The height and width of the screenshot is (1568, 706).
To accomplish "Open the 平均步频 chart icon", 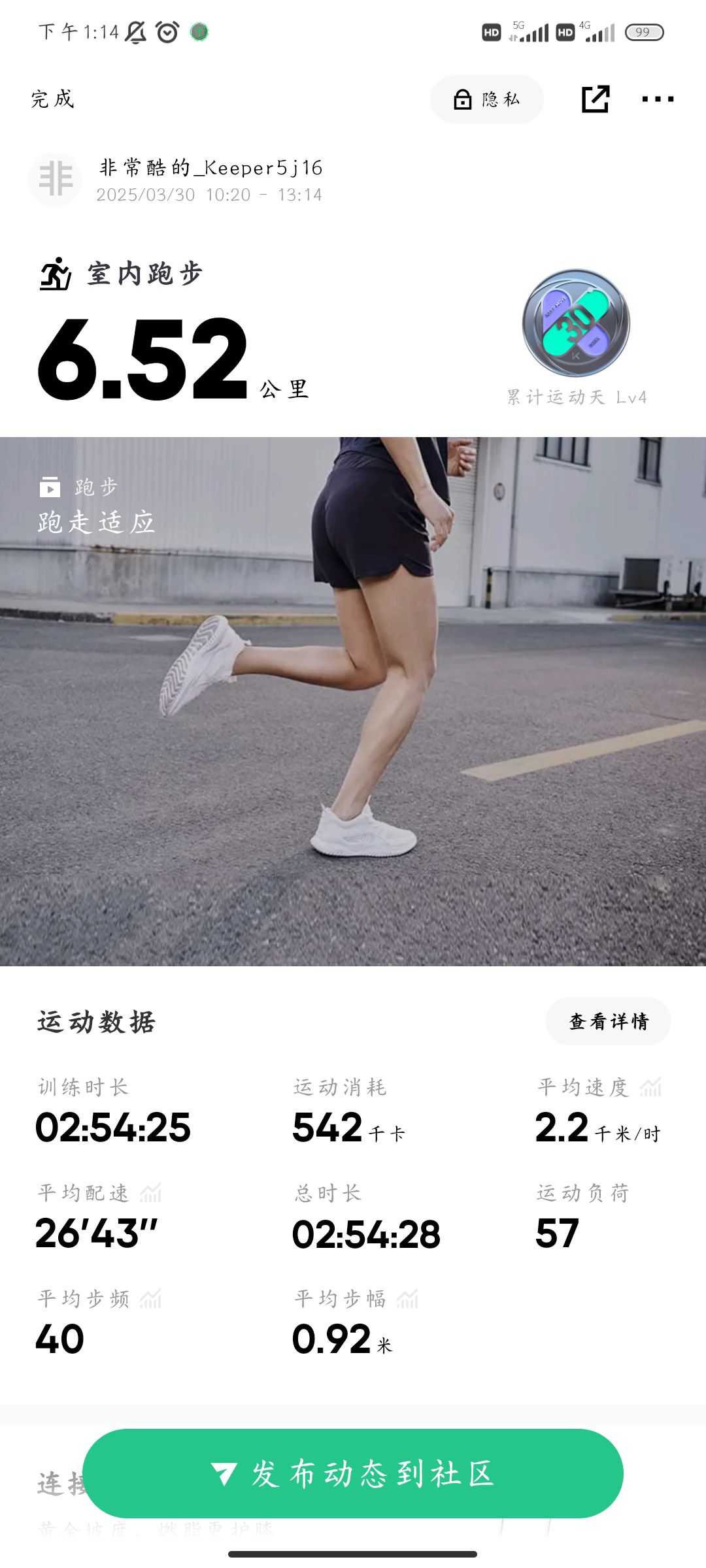I will (x=150, y=1299).
